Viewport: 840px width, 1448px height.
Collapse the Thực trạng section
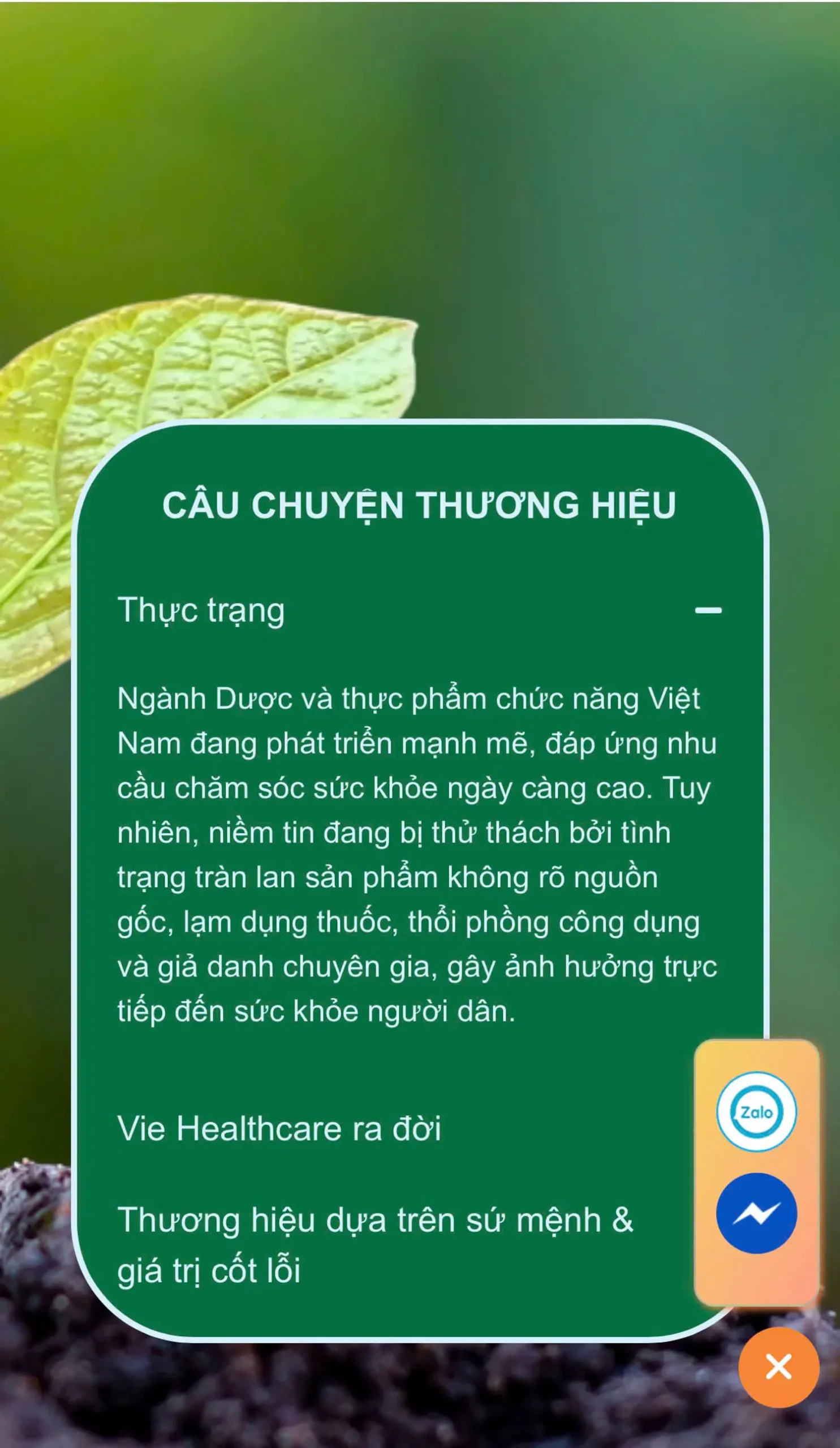pos(708,610)
